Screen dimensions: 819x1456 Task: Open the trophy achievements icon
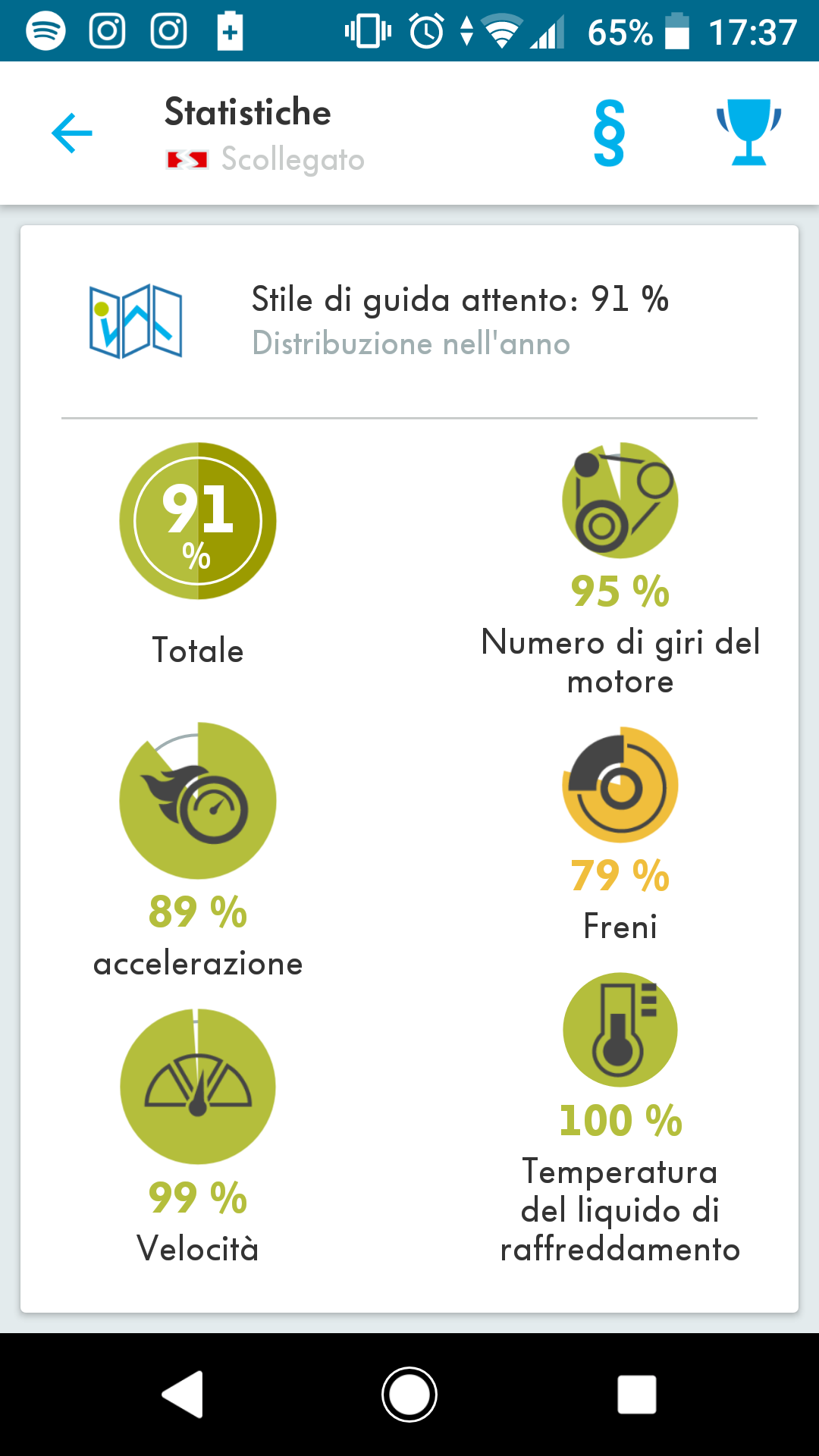pos(748,132)
